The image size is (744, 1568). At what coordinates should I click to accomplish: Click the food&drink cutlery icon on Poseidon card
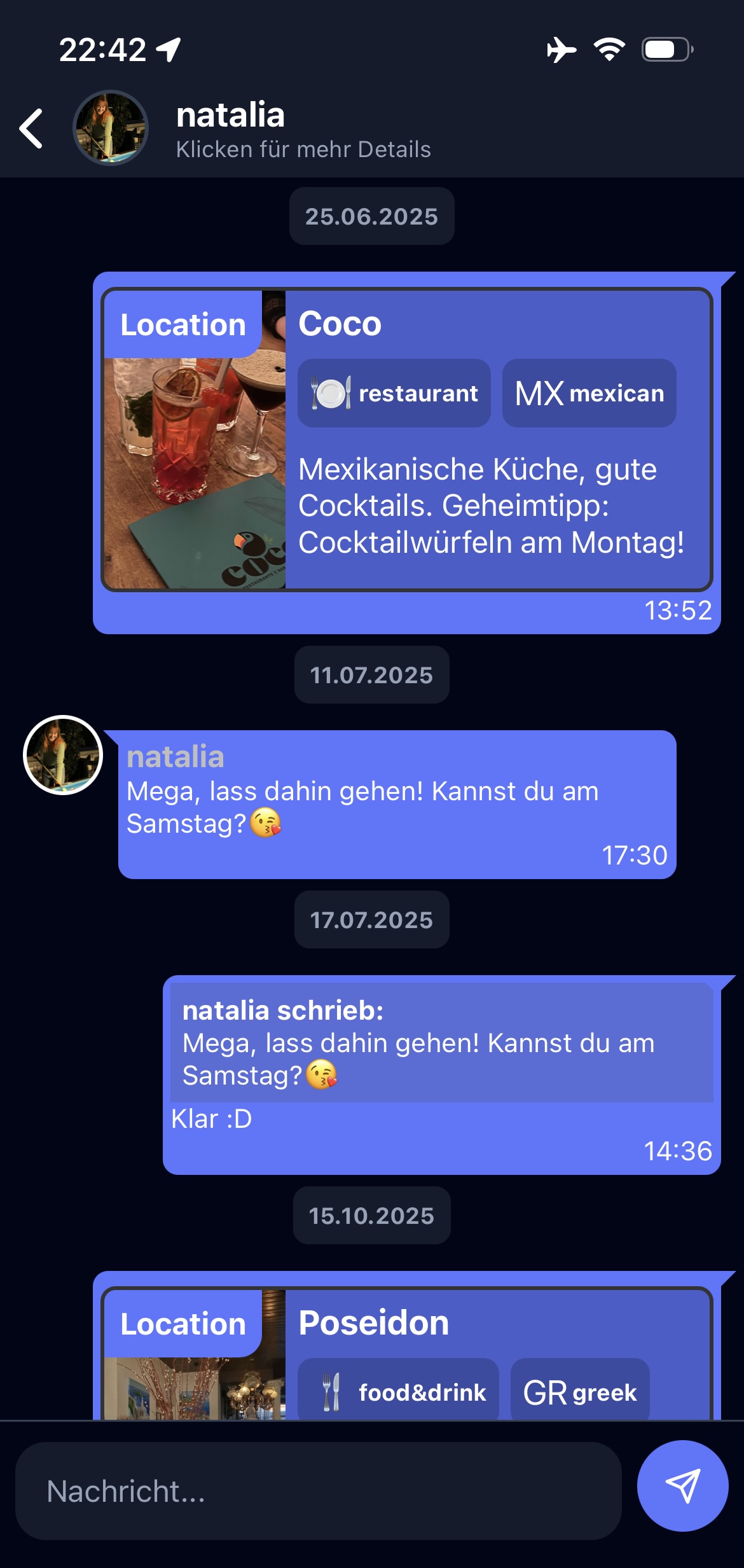click(x=330, y=1392)
